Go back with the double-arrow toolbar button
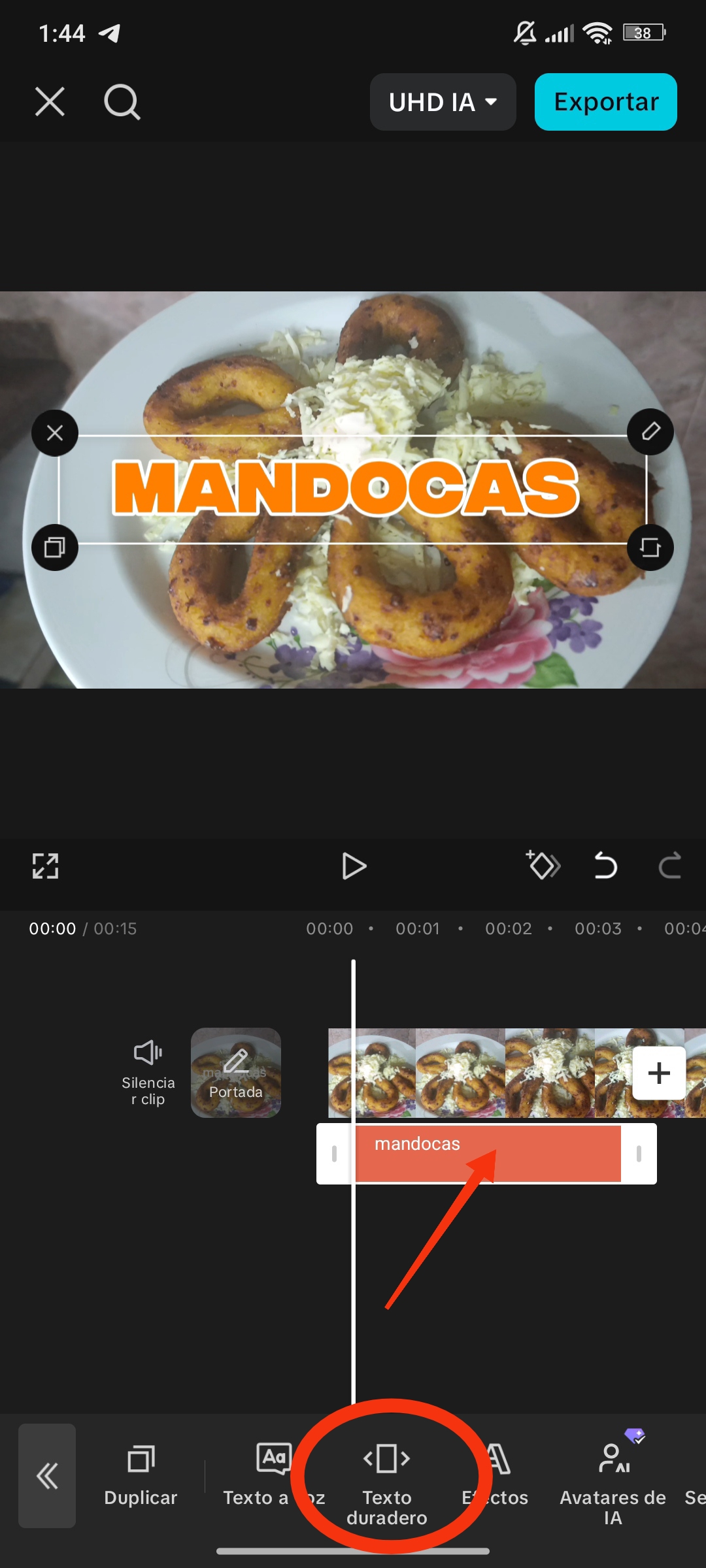 (x=47, y=1476)
